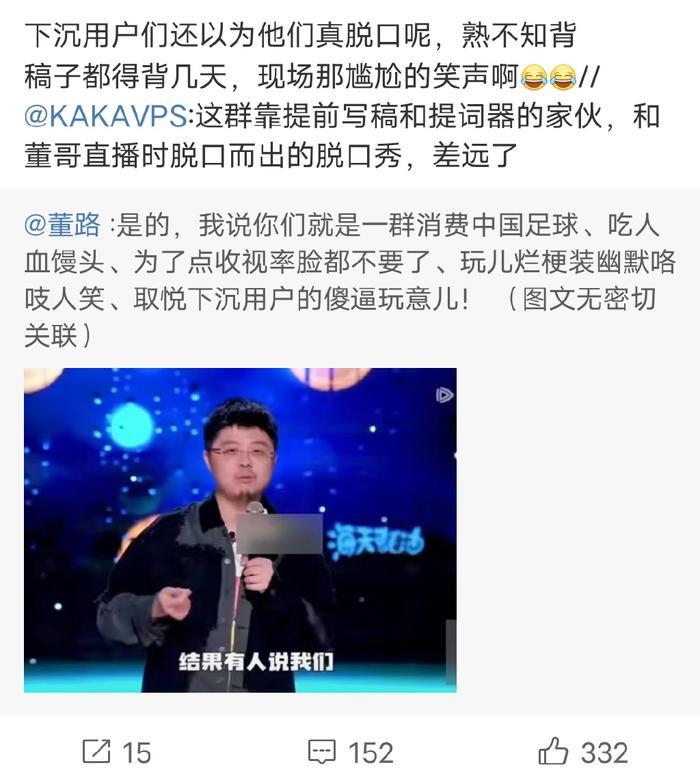Open the 152 comments
700x777 pixels.
pyautogui.click(x=349, y=751)
